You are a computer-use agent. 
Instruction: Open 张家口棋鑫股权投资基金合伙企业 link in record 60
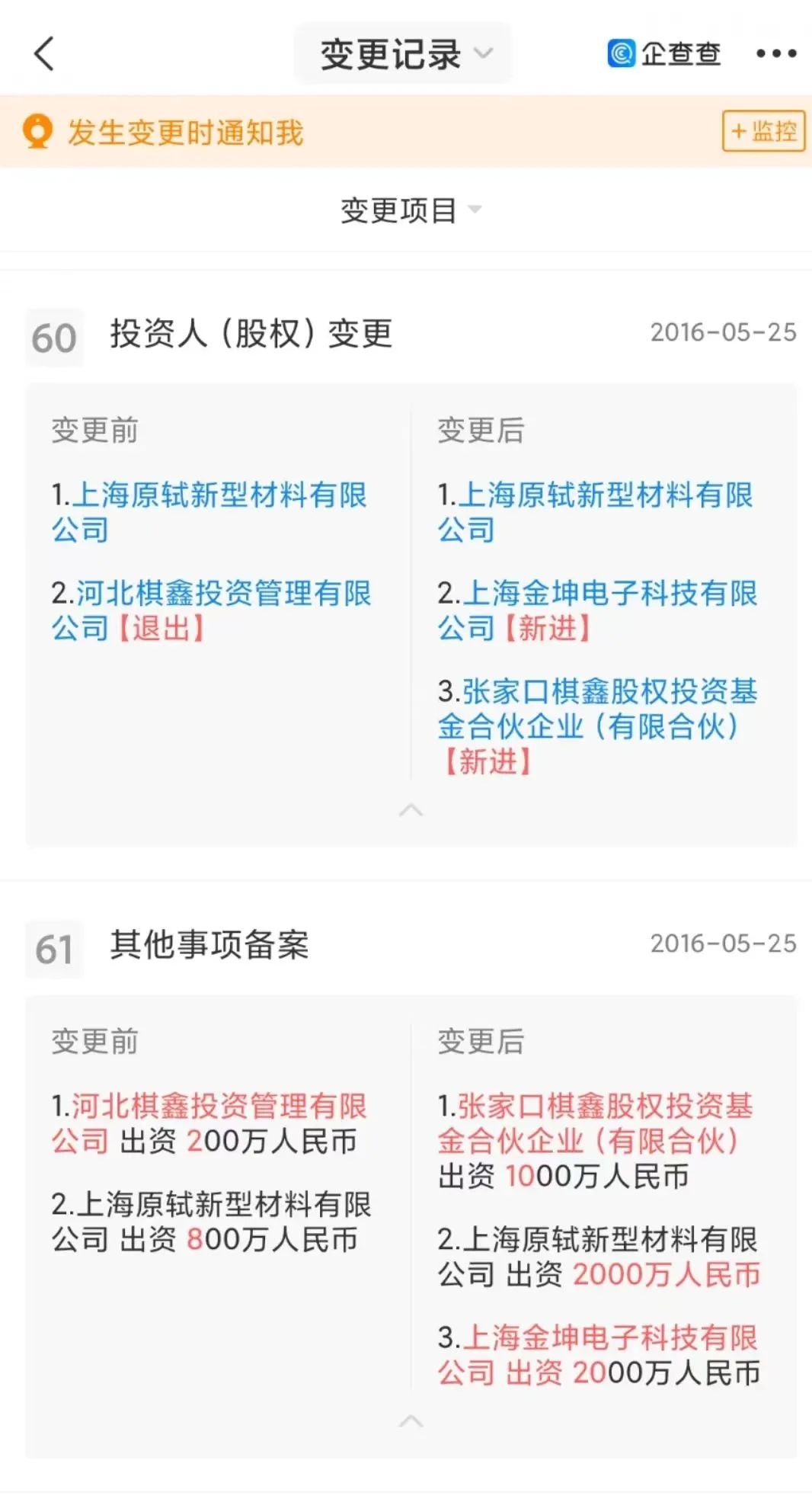[x=608, y=693]
